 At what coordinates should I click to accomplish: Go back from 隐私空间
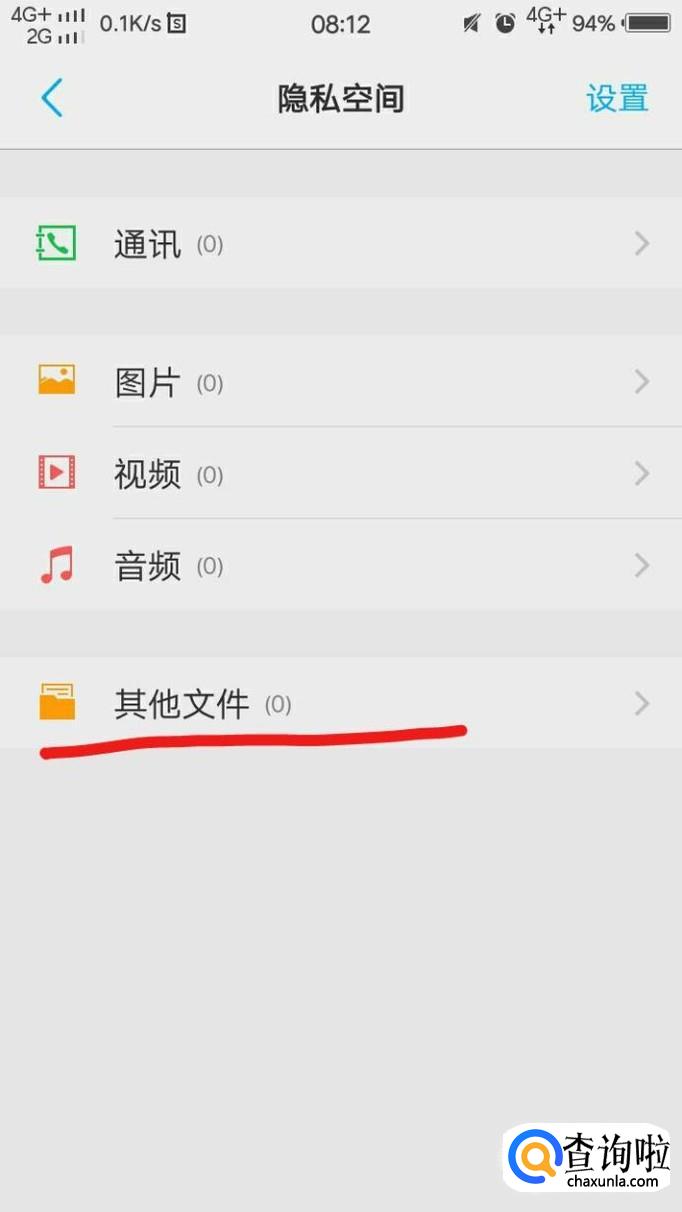(52, 98)
